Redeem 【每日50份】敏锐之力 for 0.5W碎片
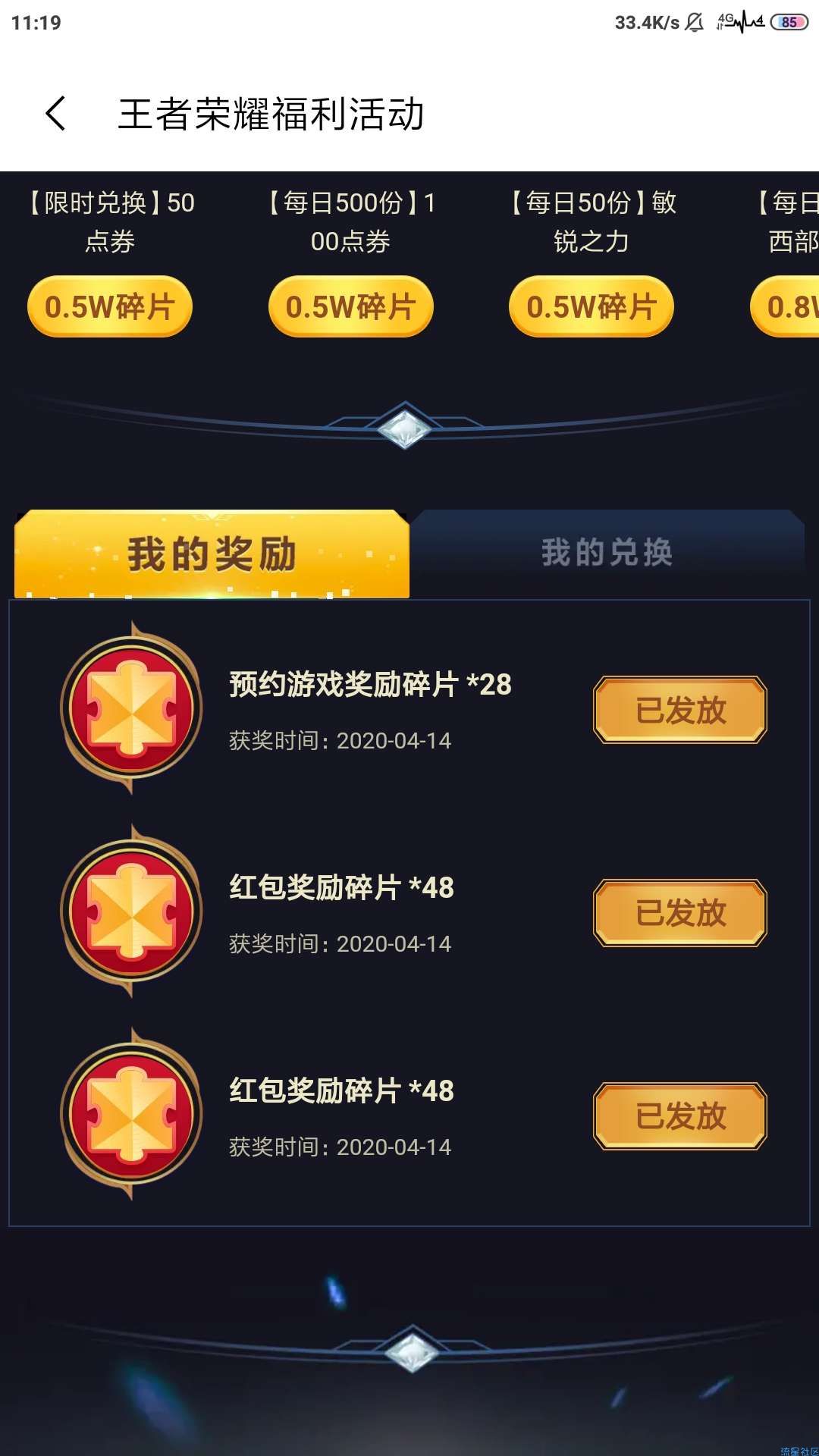This screenshot has width=819, height=1456. click(x=591, y=306)
